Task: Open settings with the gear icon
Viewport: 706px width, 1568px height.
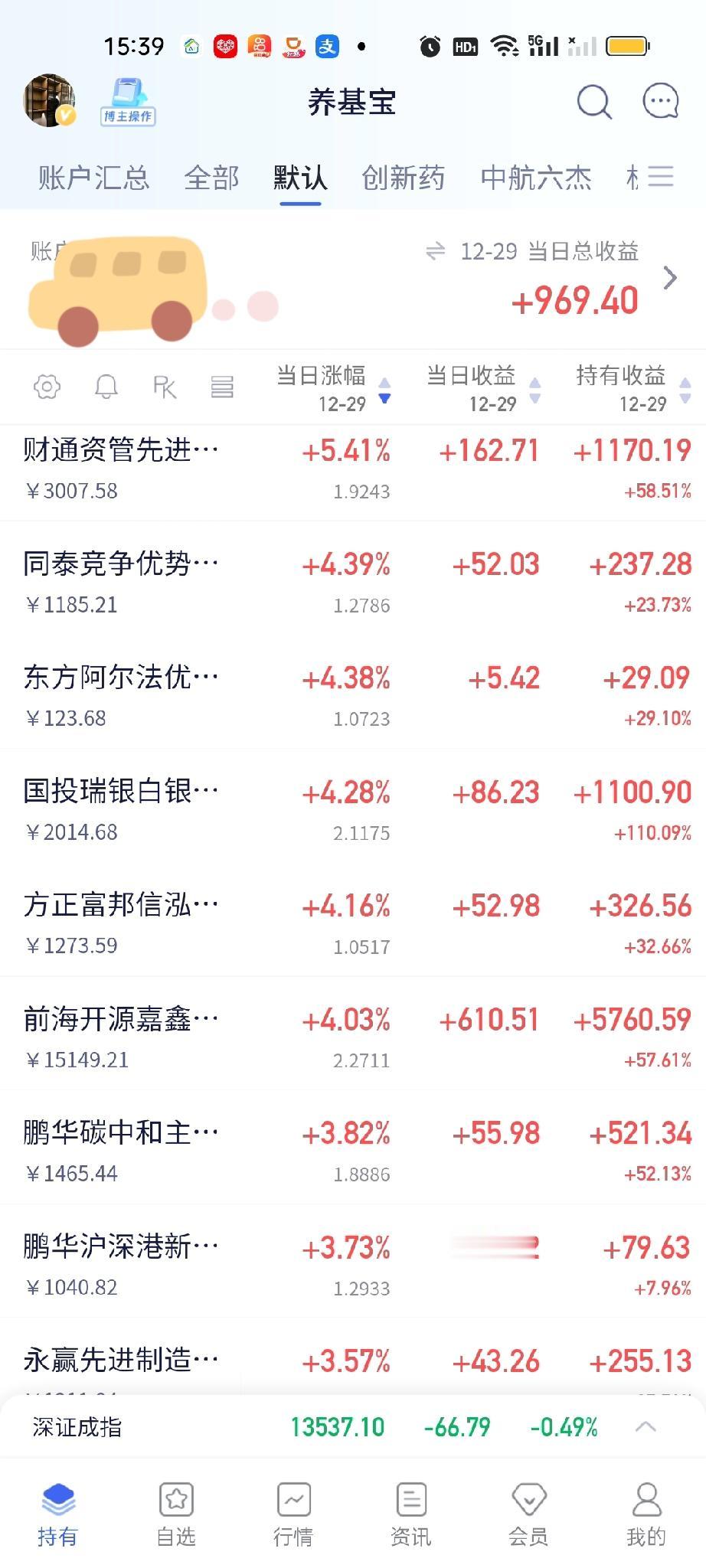Action: tap(46, 387)
